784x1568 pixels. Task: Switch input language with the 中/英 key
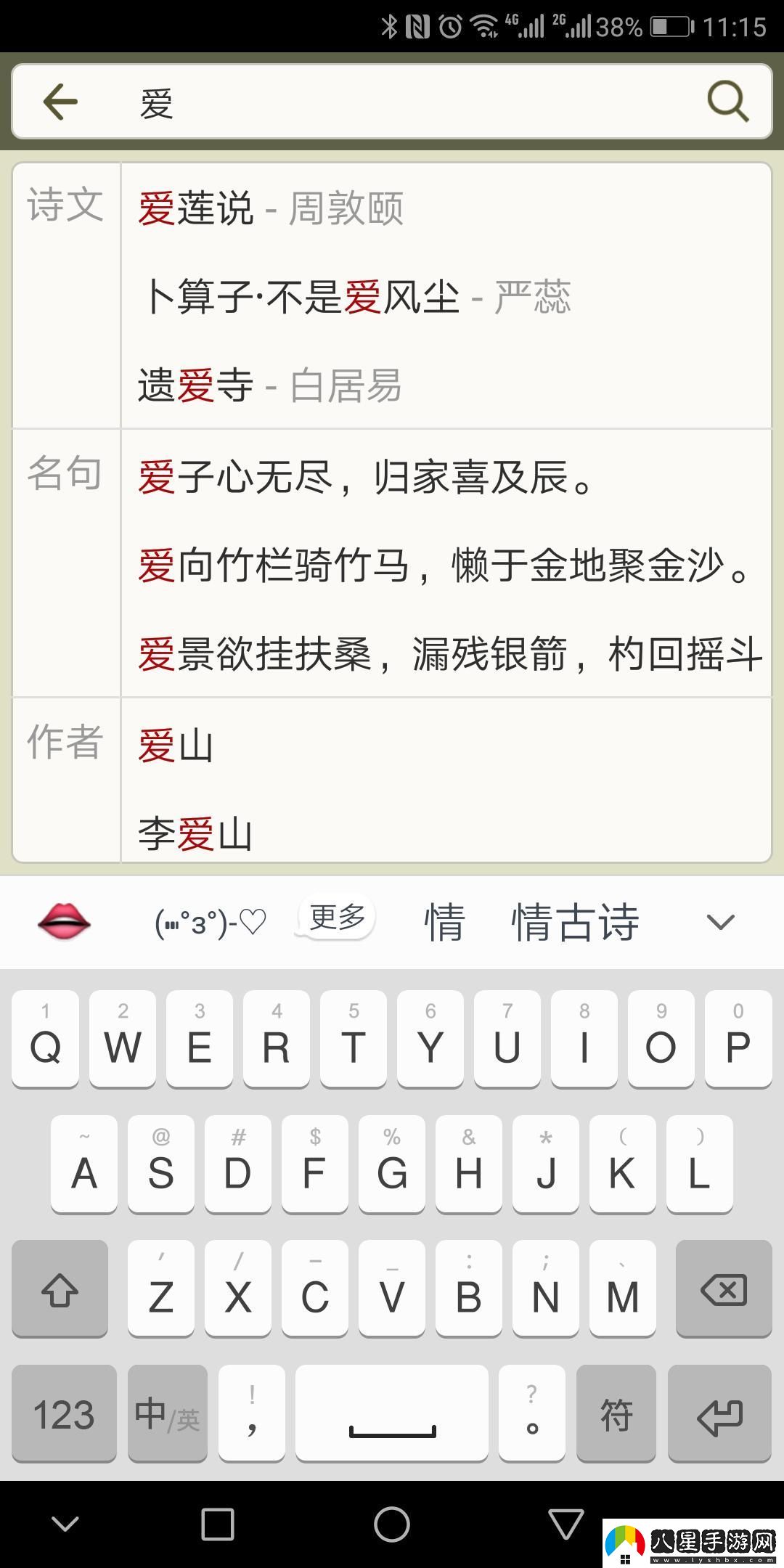coord(166,1414)
